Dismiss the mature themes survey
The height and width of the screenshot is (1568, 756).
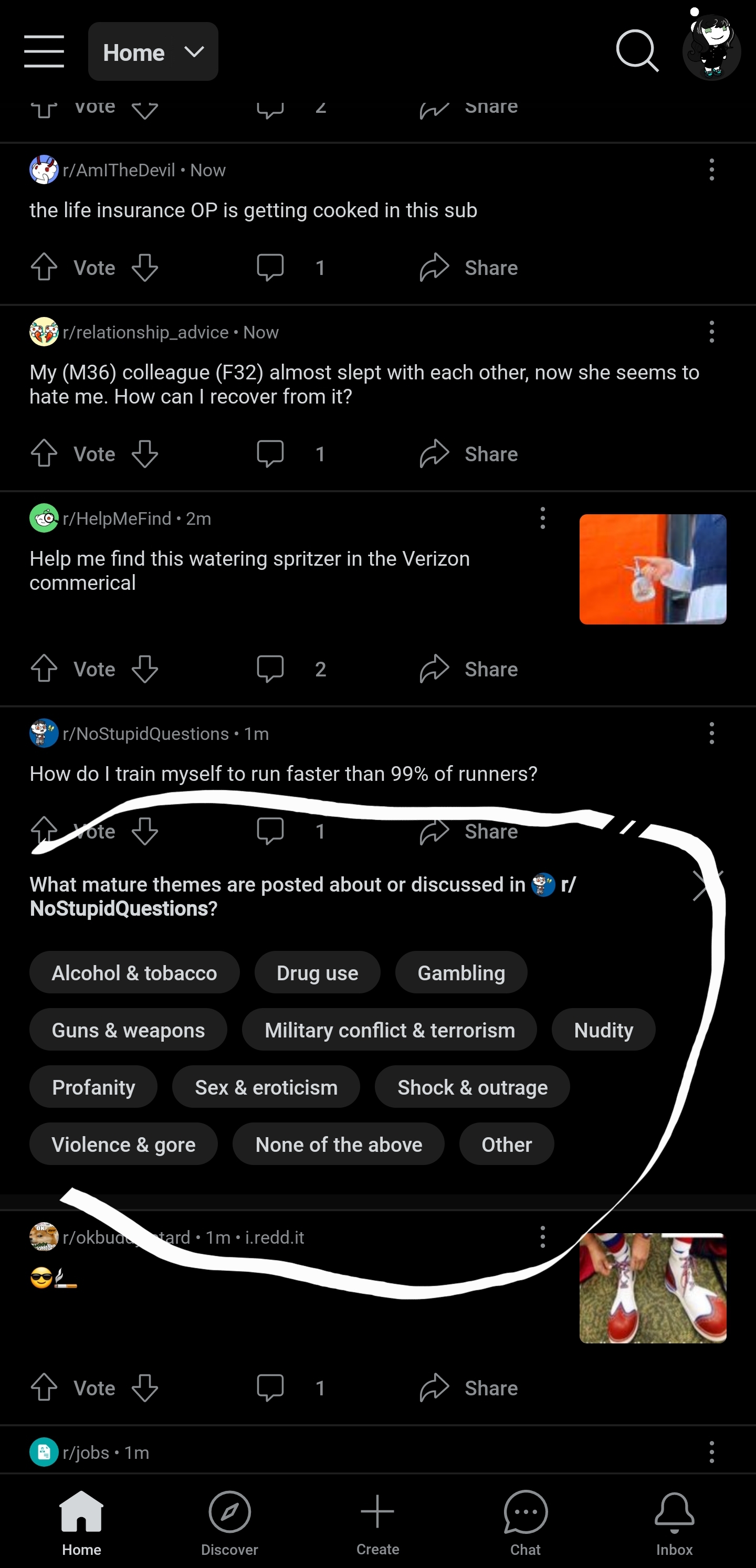707,885
